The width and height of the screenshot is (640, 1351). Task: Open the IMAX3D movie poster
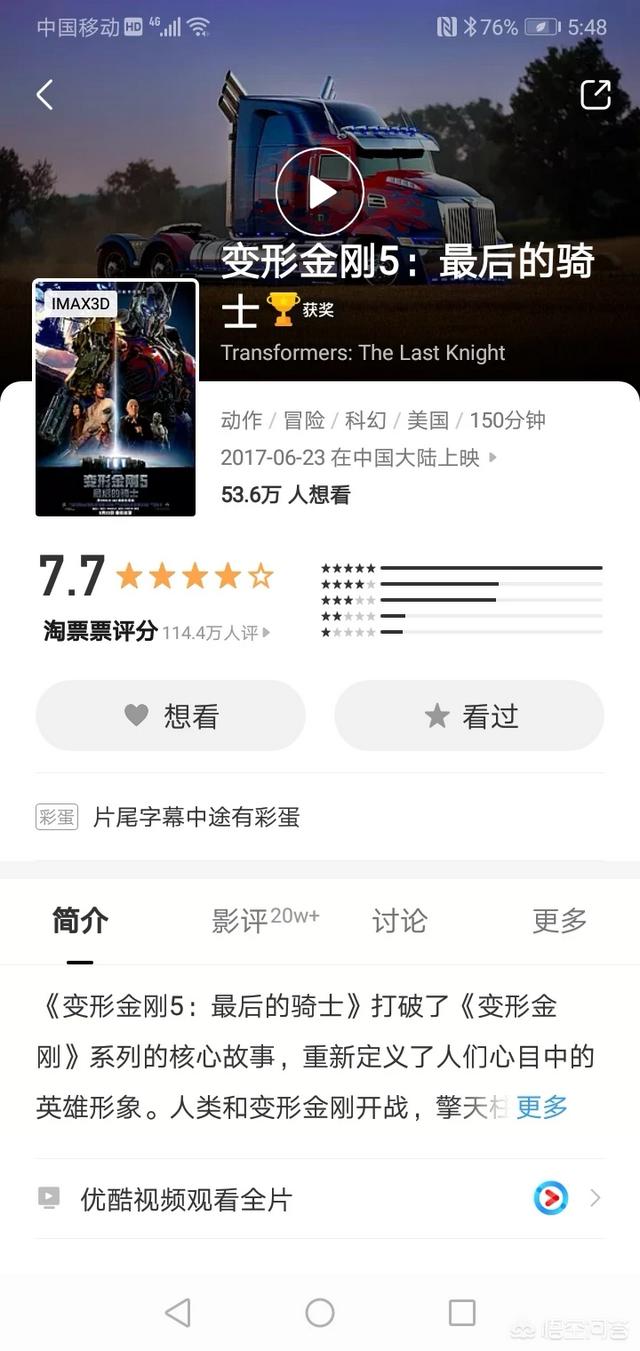coord(116,398)
